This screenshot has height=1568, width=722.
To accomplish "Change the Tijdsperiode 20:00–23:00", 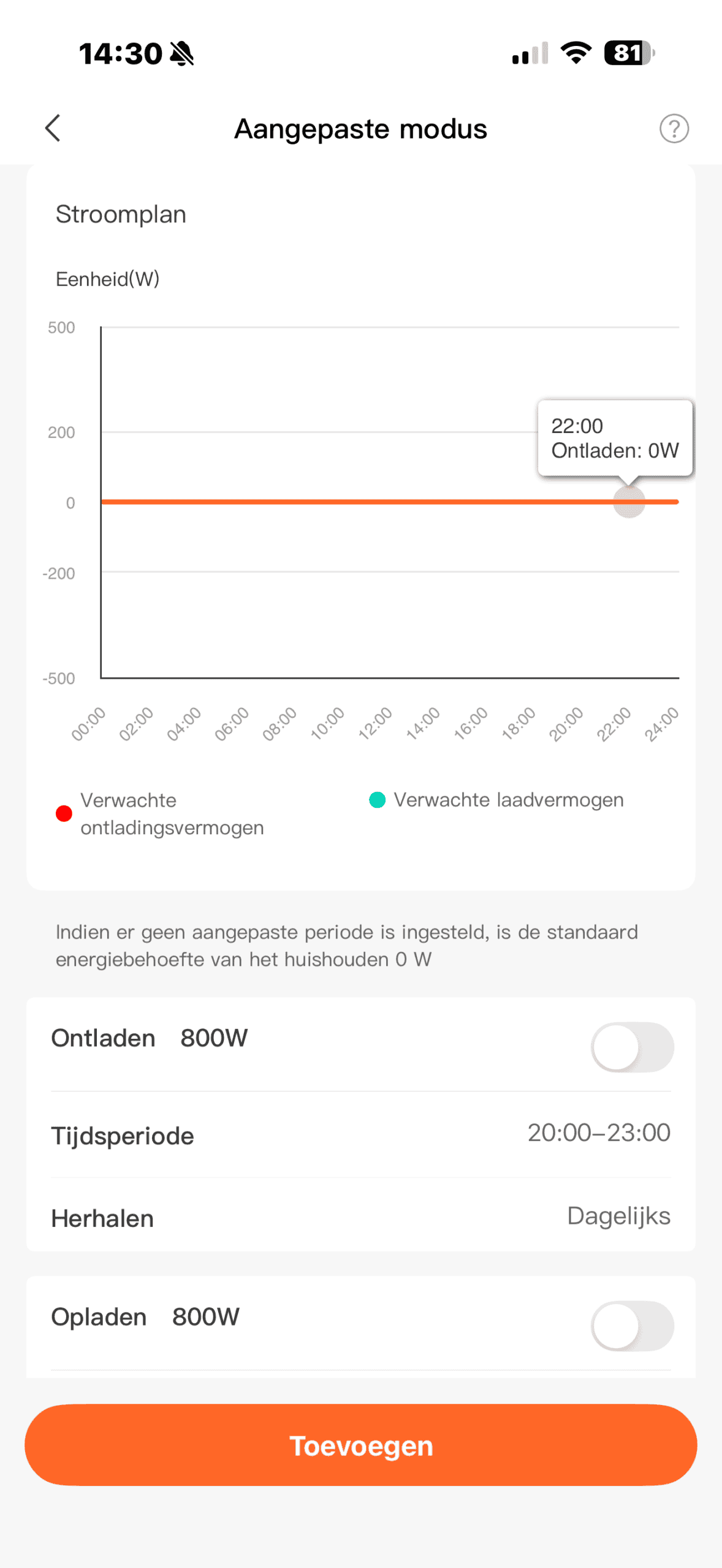I will pyautogui.click(x=598, y=1133).
